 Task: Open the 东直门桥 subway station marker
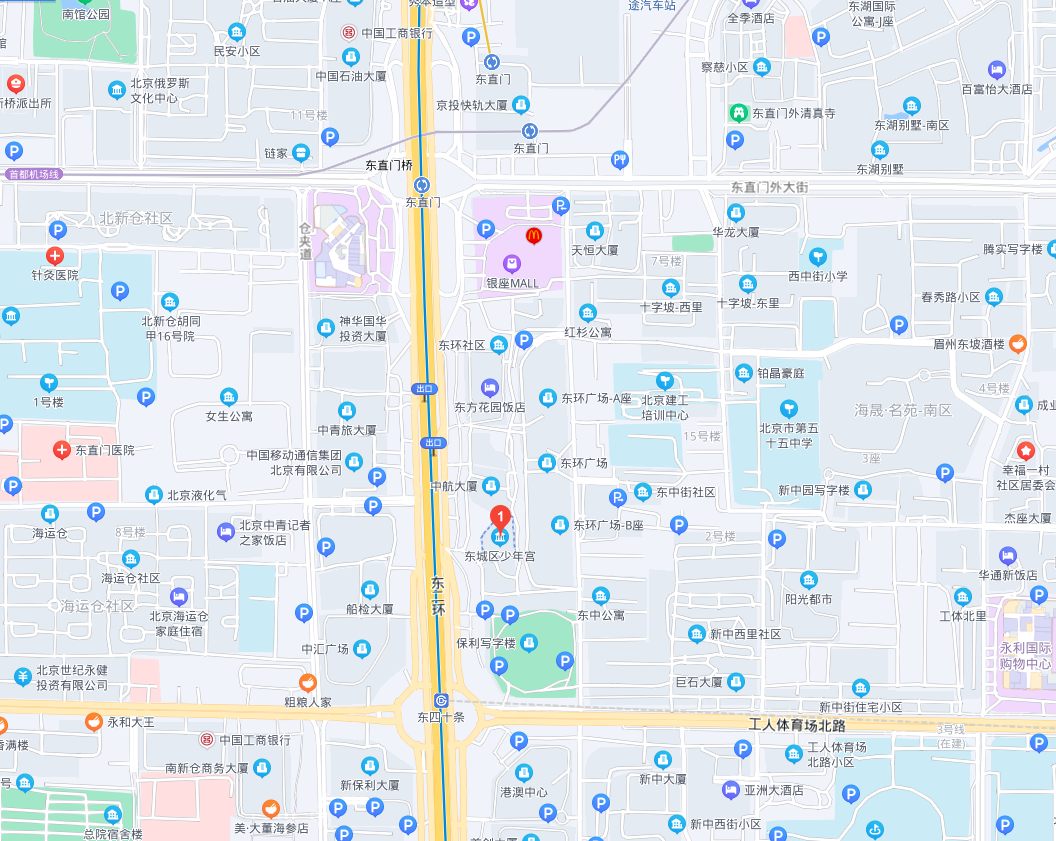click(423, 184)
